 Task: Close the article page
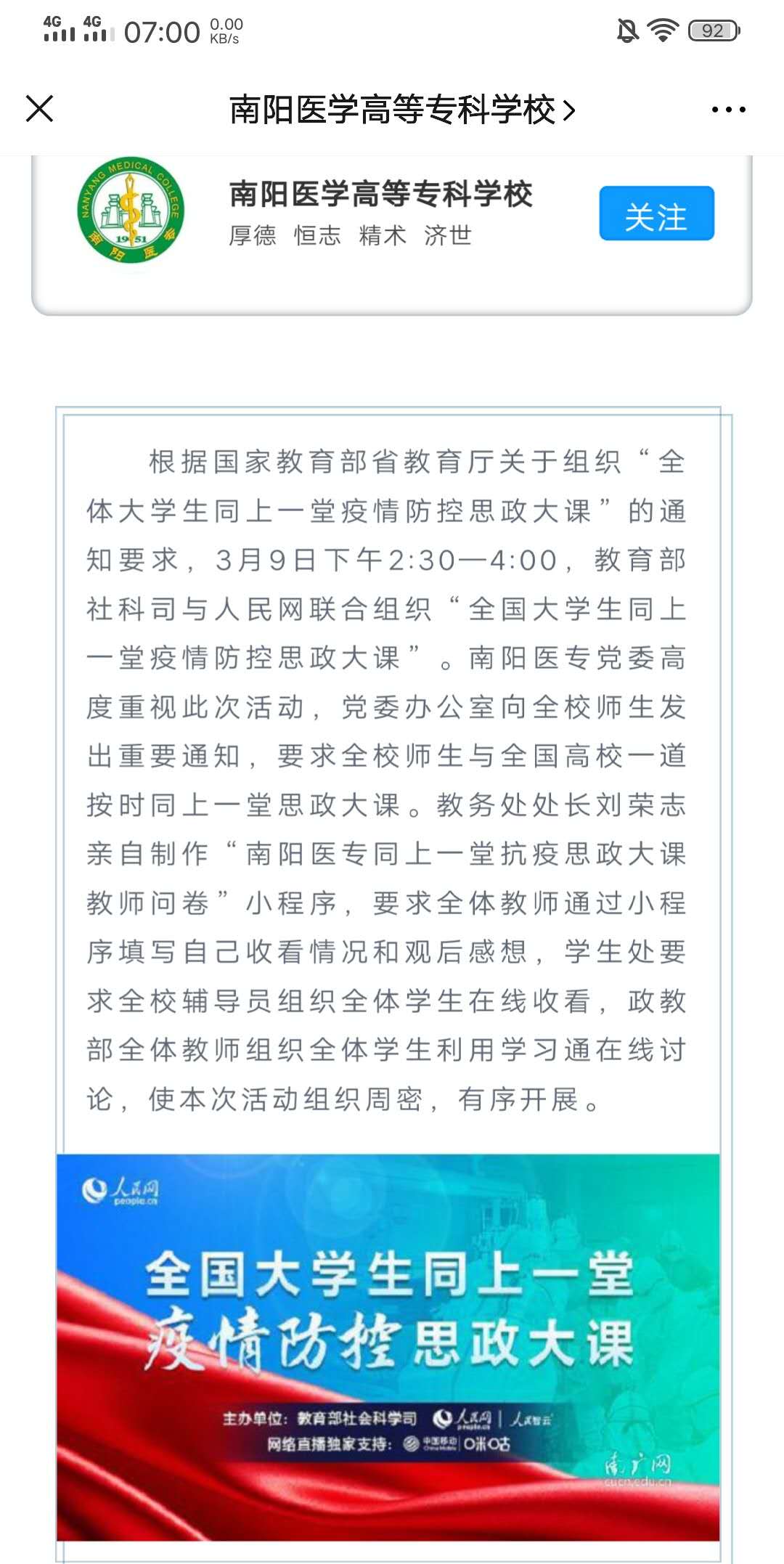click(x=40, y=110)
